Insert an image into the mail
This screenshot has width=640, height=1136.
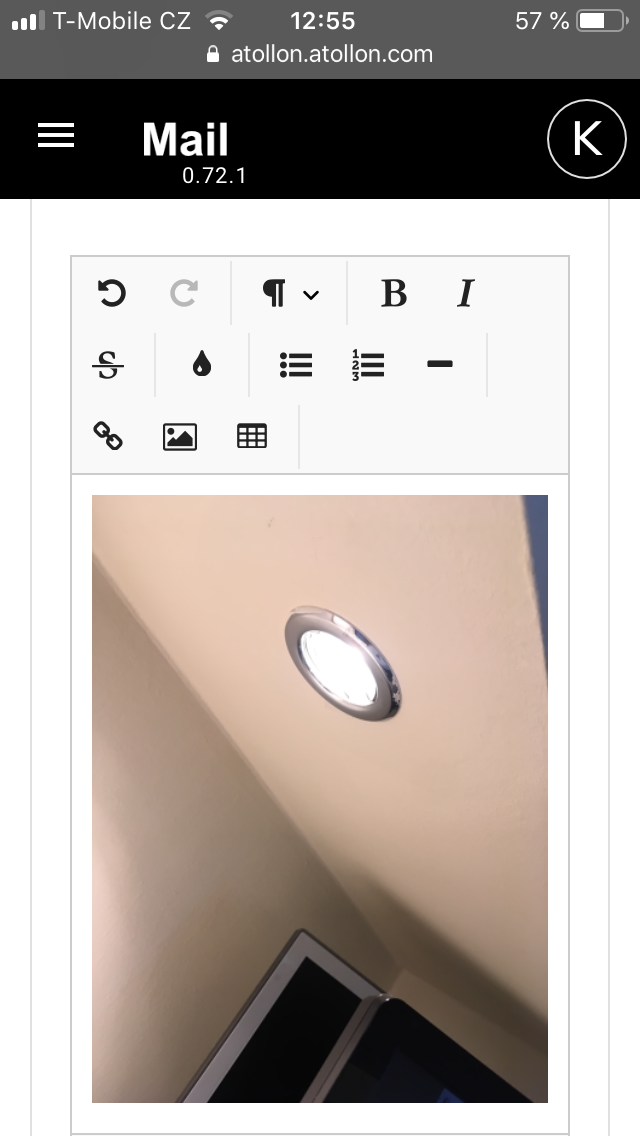pos(180,437)
